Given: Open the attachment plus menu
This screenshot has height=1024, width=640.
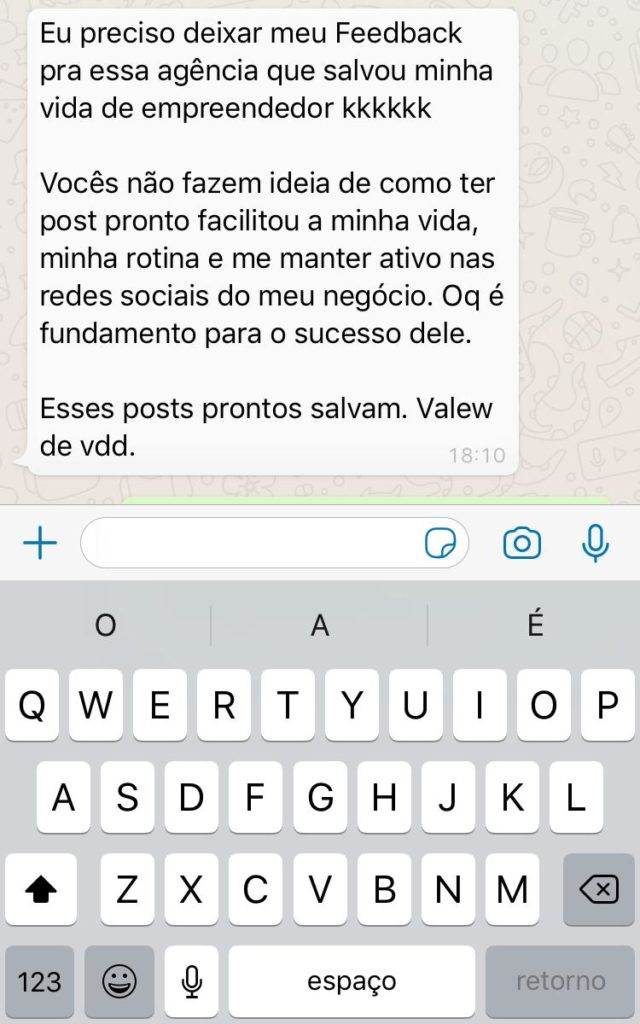Looking at the screenshot, I should pyautogui.click(x=40, y=544).
